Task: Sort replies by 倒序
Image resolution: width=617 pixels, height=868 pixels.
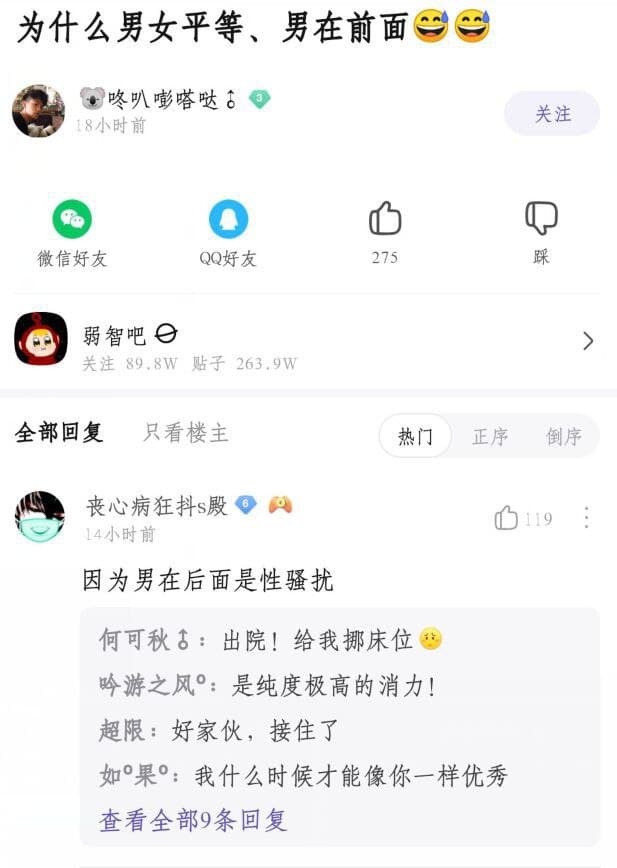Action: tap(564, 436)
